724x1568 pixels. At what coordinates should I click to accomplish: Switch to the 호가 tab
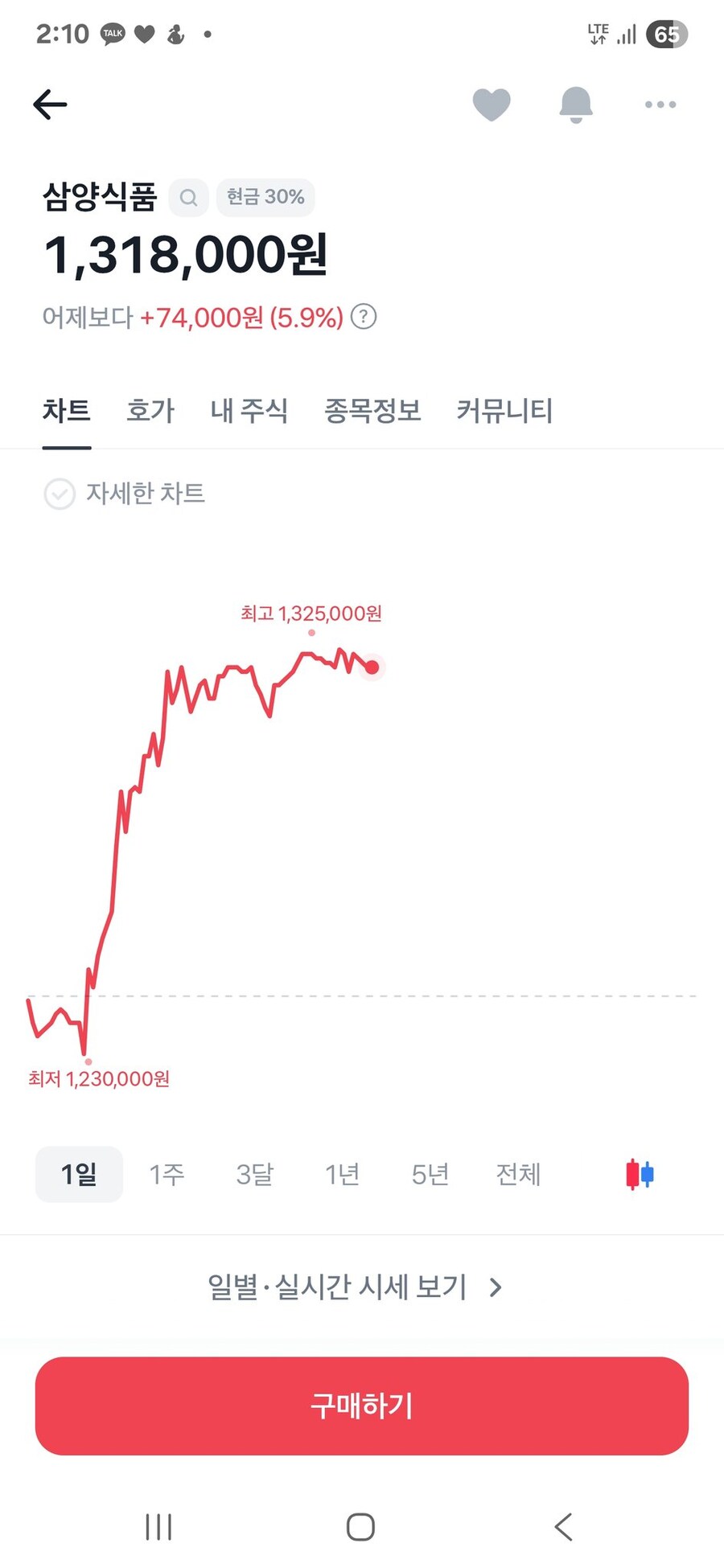[x=150, y=411]
